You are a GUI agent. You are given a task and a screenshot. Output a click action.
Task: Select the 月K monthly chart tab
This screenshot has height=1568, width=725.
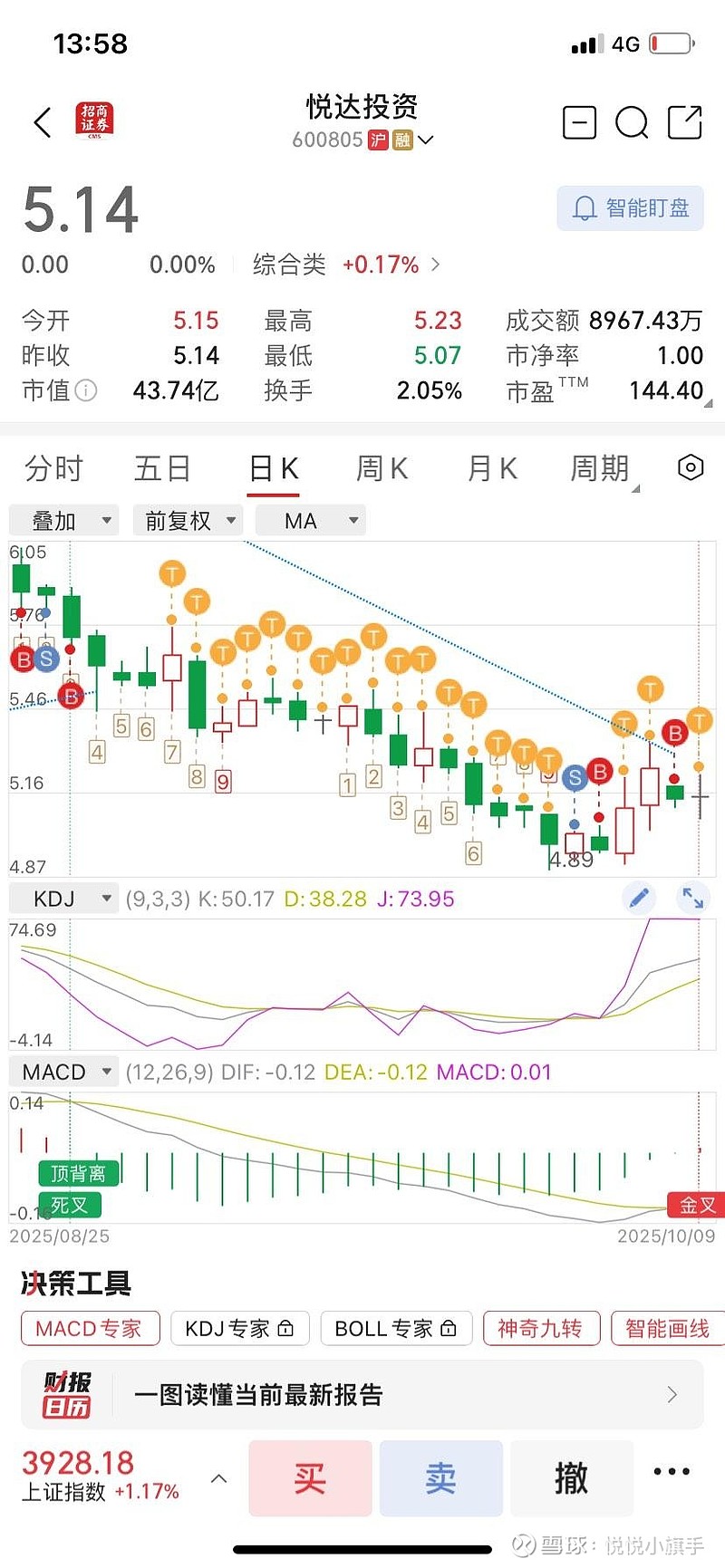(x=491, y=468)
